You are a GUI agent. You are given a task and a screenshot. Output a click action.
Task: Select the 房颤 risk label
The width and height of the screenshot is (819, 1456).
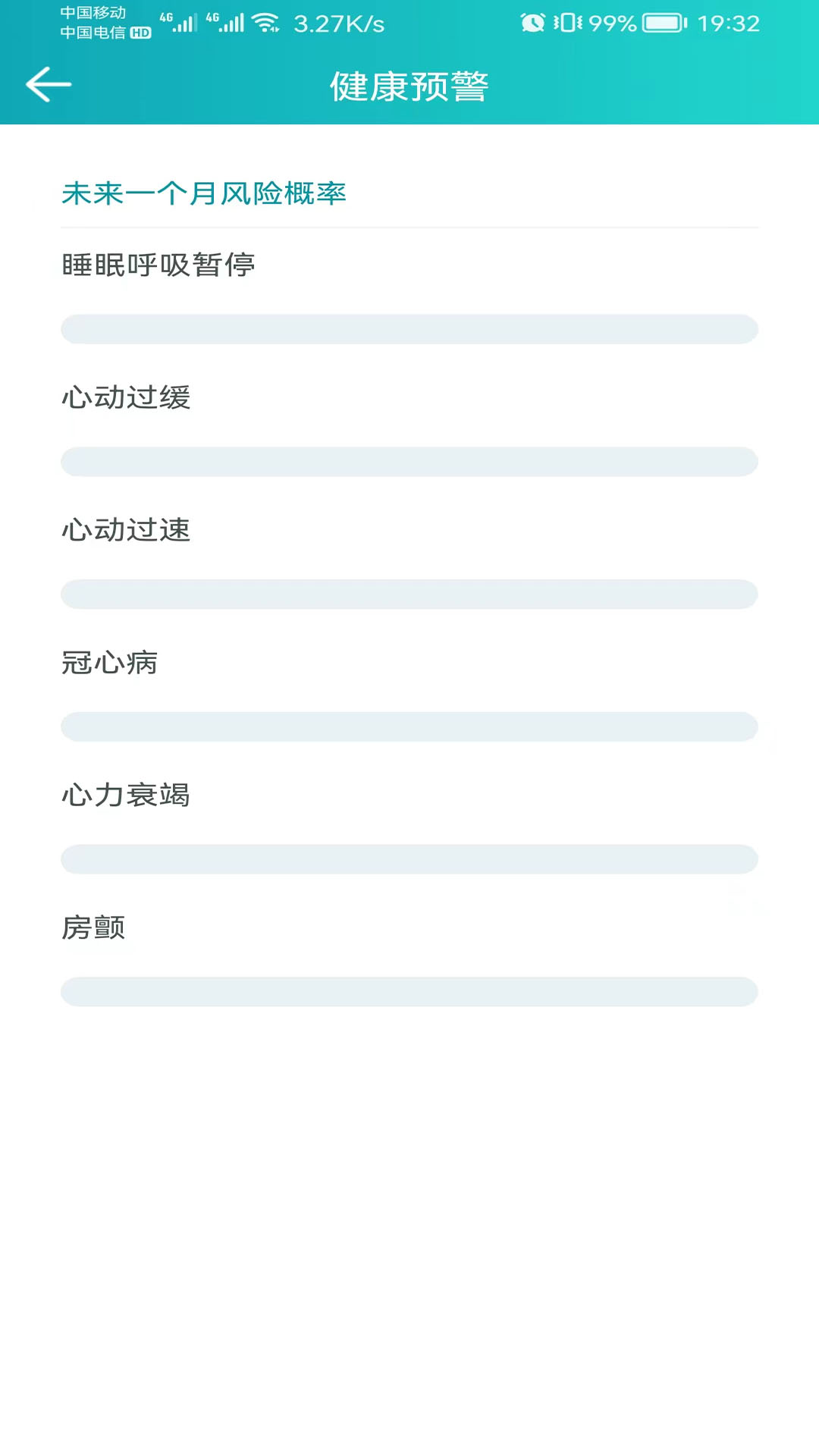[95, 928]
